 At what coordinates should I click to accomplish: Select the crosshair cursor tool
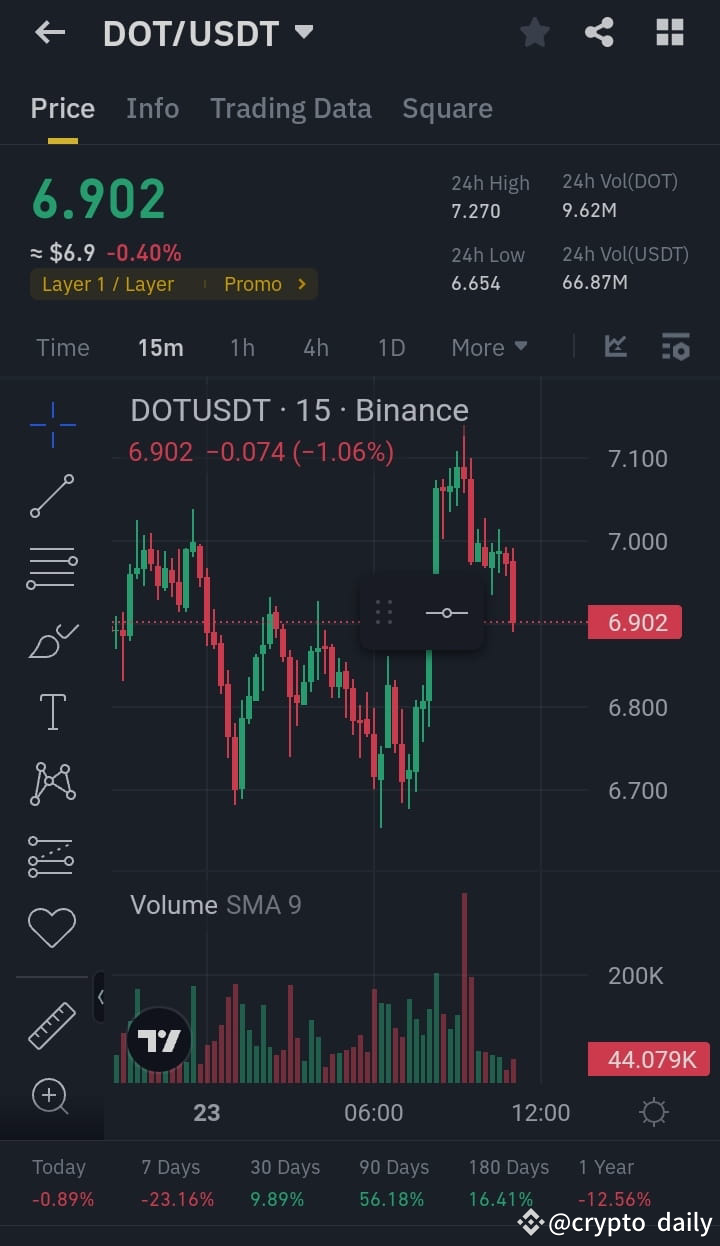[52, 424]
